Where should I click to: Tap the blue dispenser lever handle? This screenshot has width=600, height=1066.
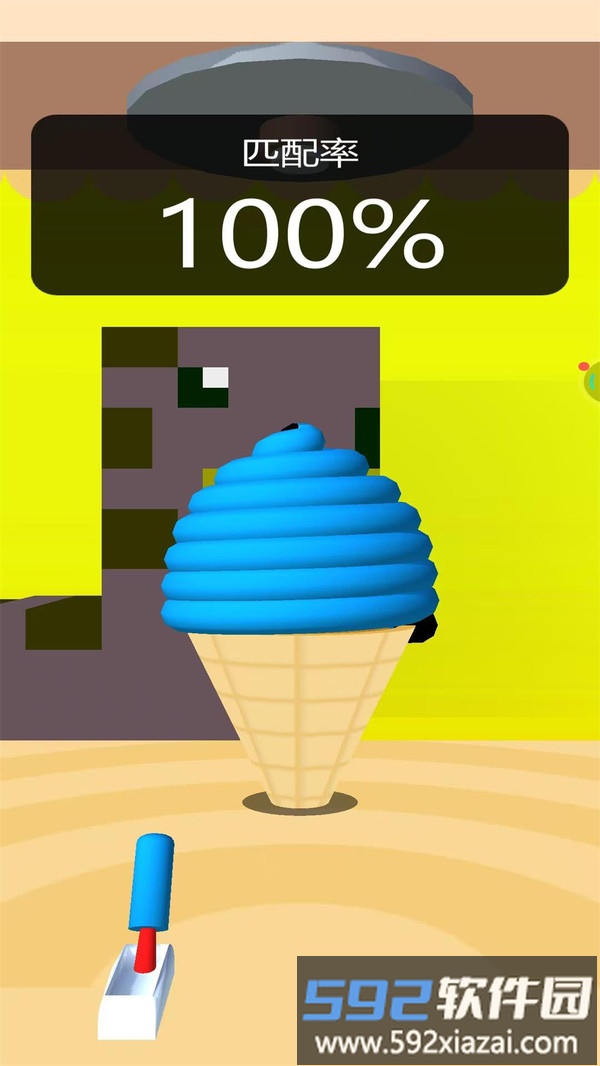click(x=150, y=883)
